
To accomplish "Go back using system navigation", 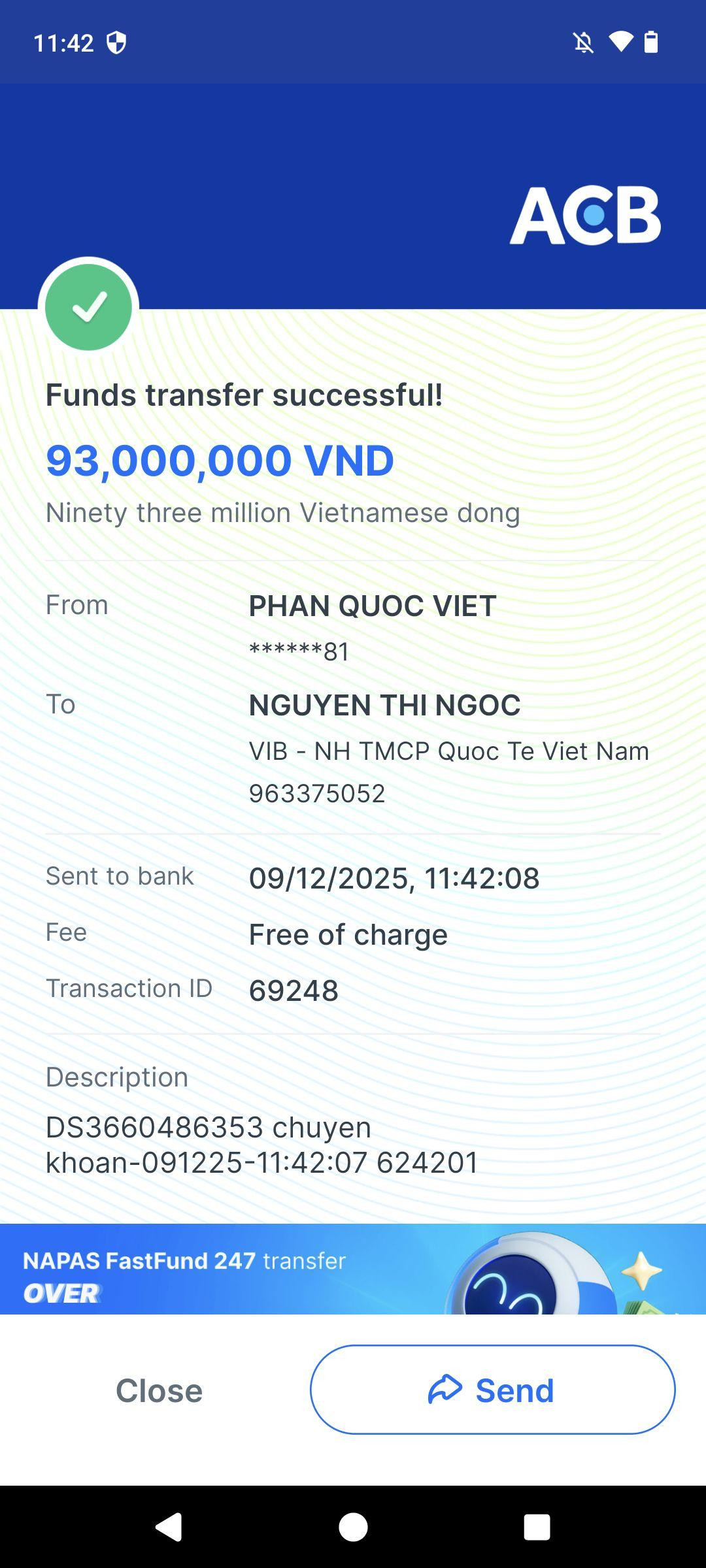I will tap(169, 1527).
